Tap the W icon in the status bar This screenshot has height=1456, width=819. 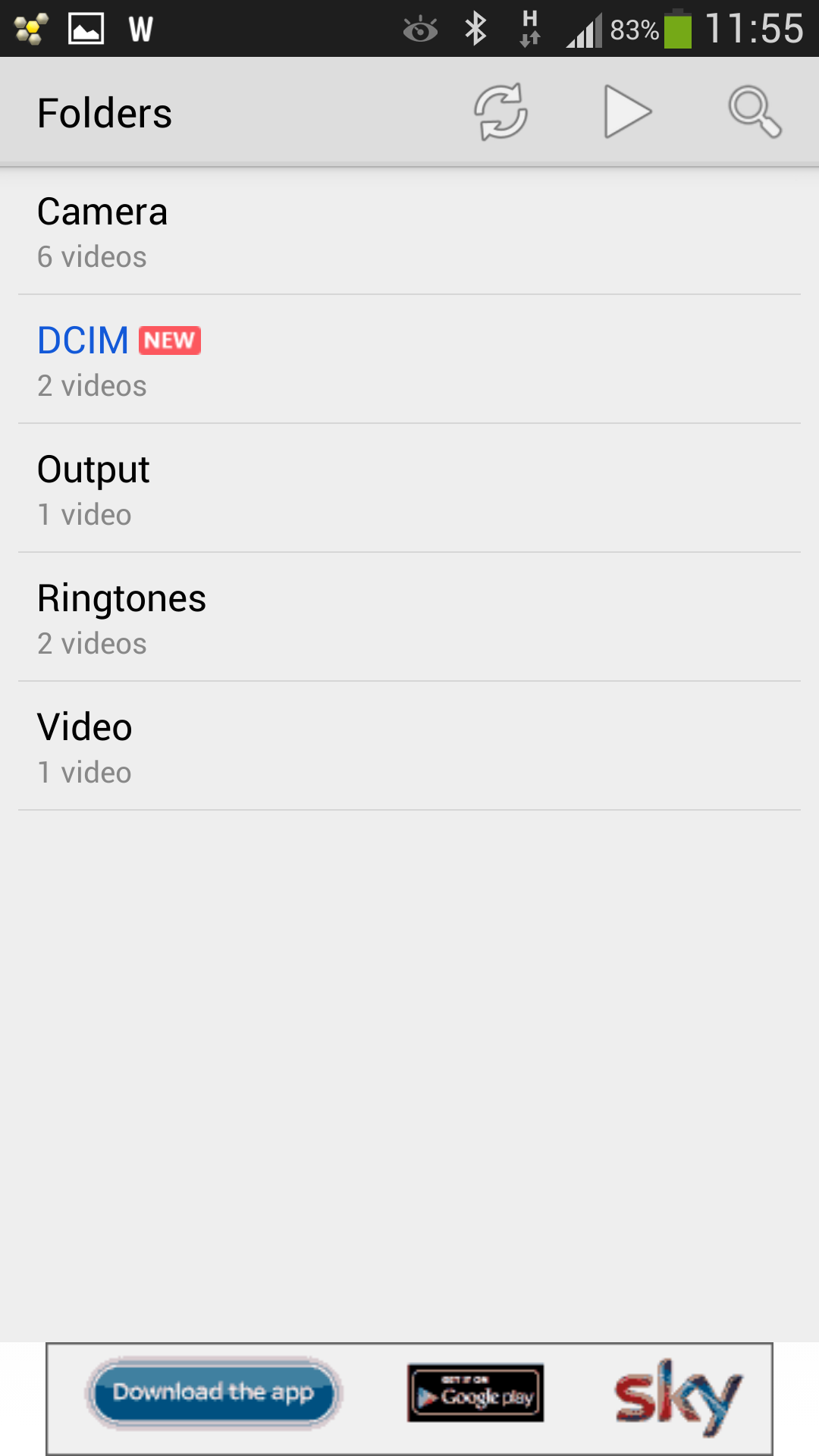(x=140, y=29)
